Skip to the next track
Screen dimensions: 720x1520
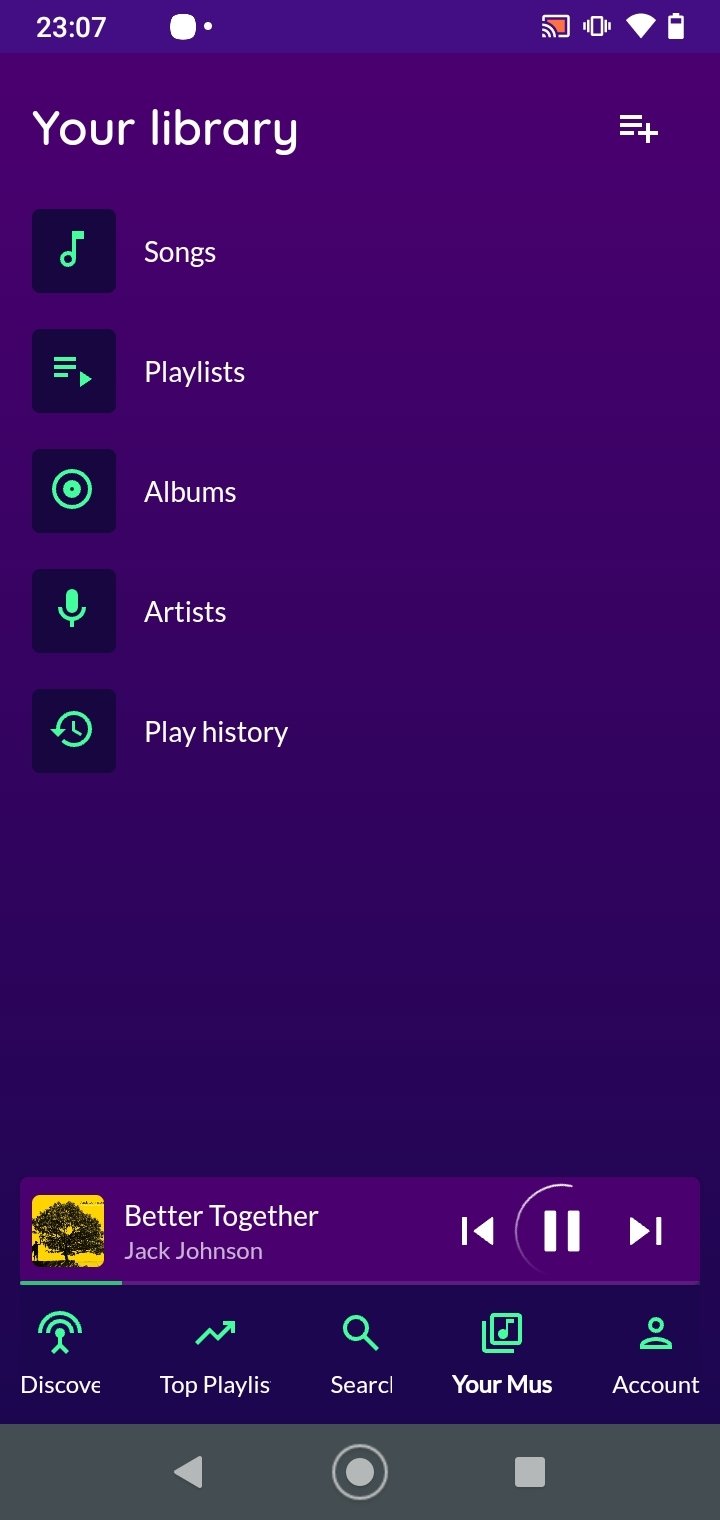tap(645, 1231)
